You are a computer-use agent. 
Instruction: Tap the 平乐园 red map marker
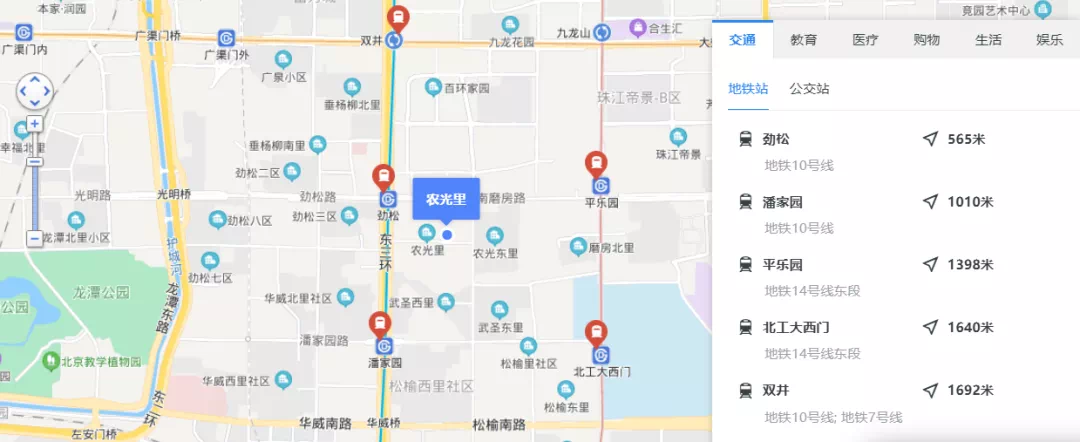[x=596, y=164]
